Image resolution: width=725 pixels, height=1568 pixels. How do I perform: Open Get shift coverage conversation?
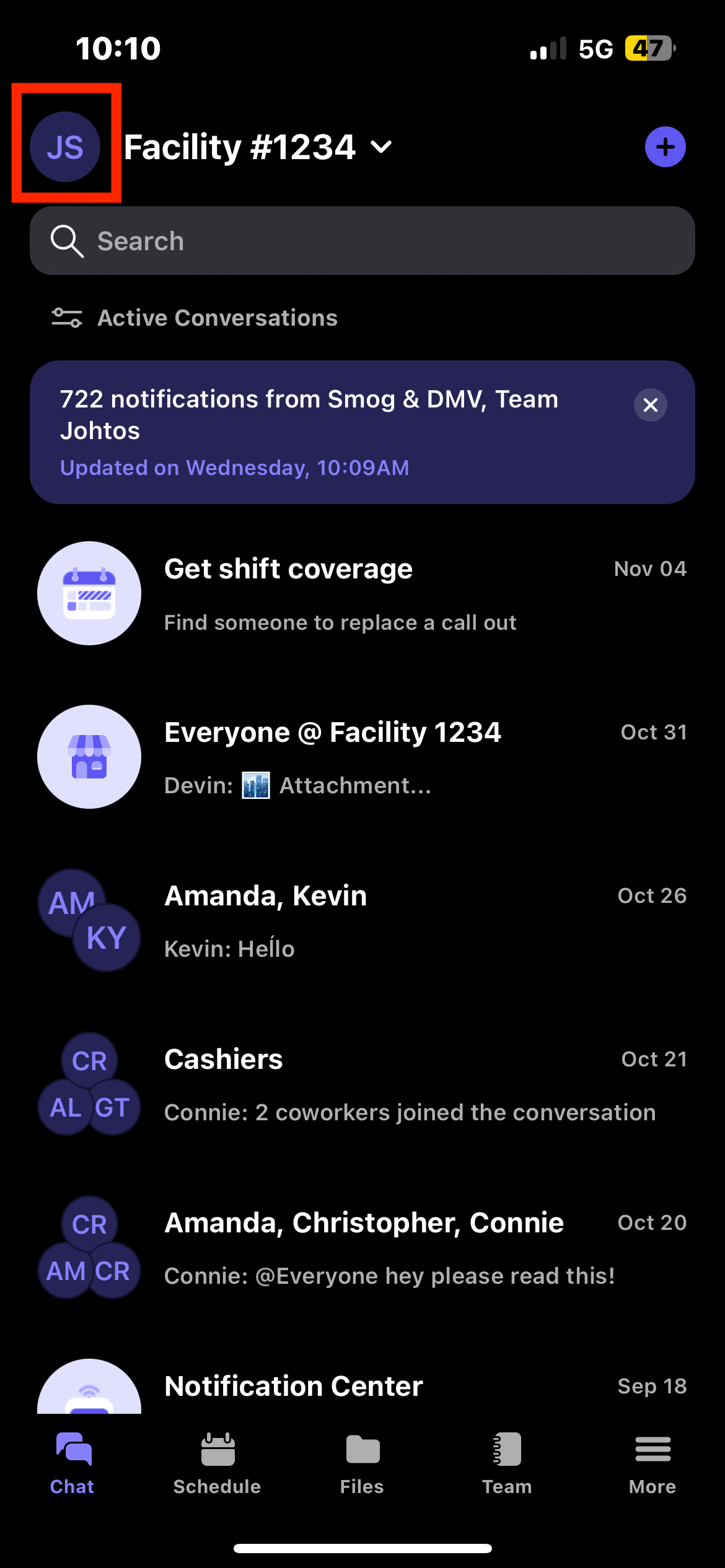click(362, 593)
